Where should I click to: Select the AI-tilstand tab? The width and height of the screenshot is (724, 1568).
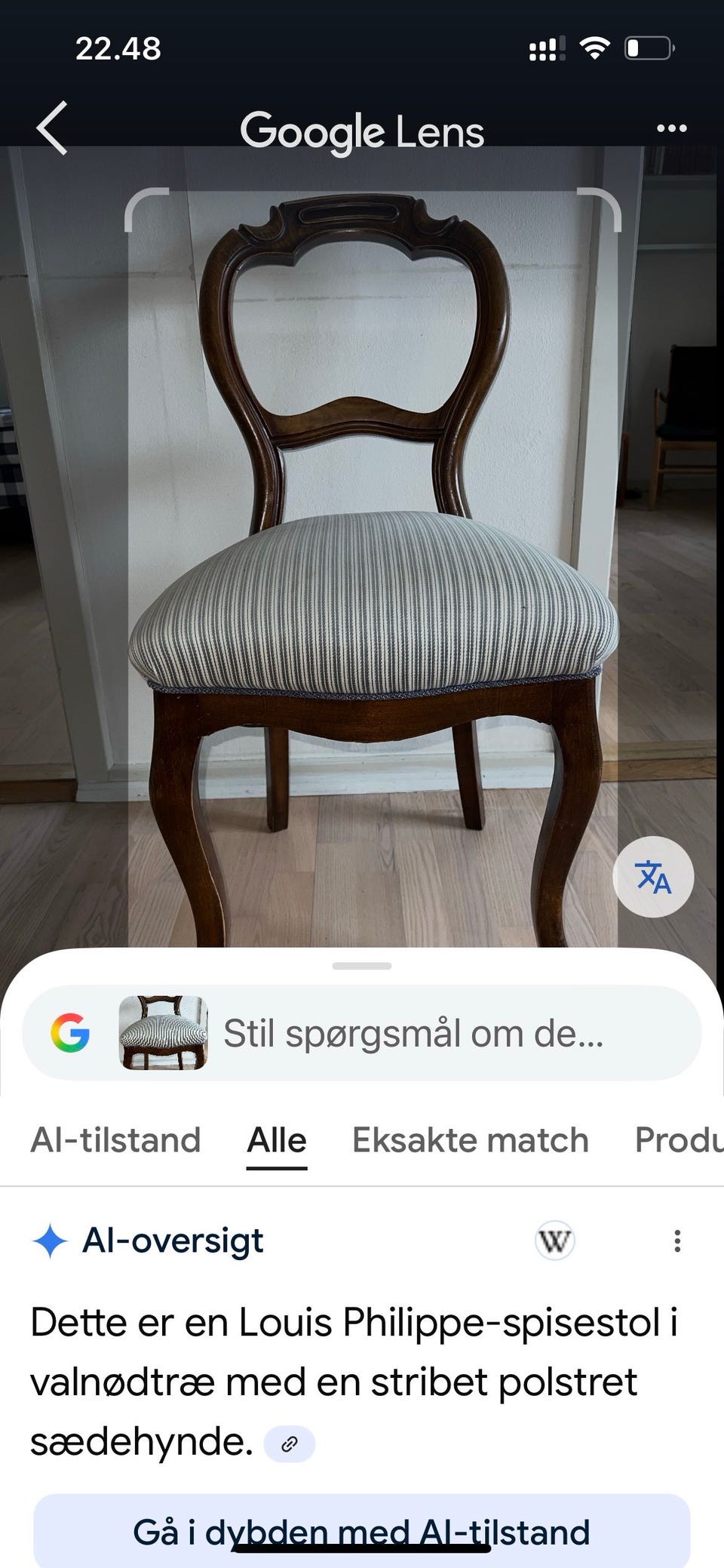(x=114, y=1140)
